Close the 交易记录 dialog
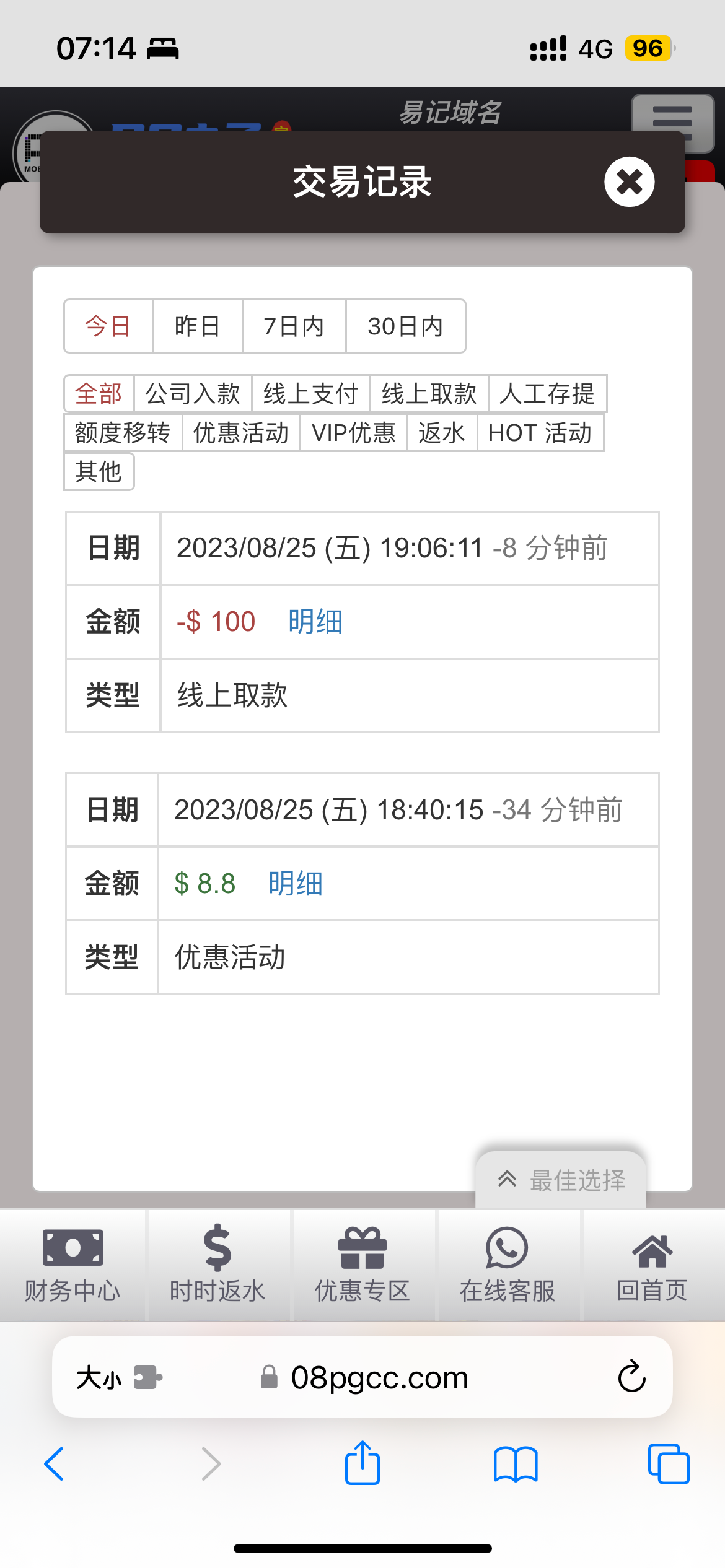 pos(629,181)
